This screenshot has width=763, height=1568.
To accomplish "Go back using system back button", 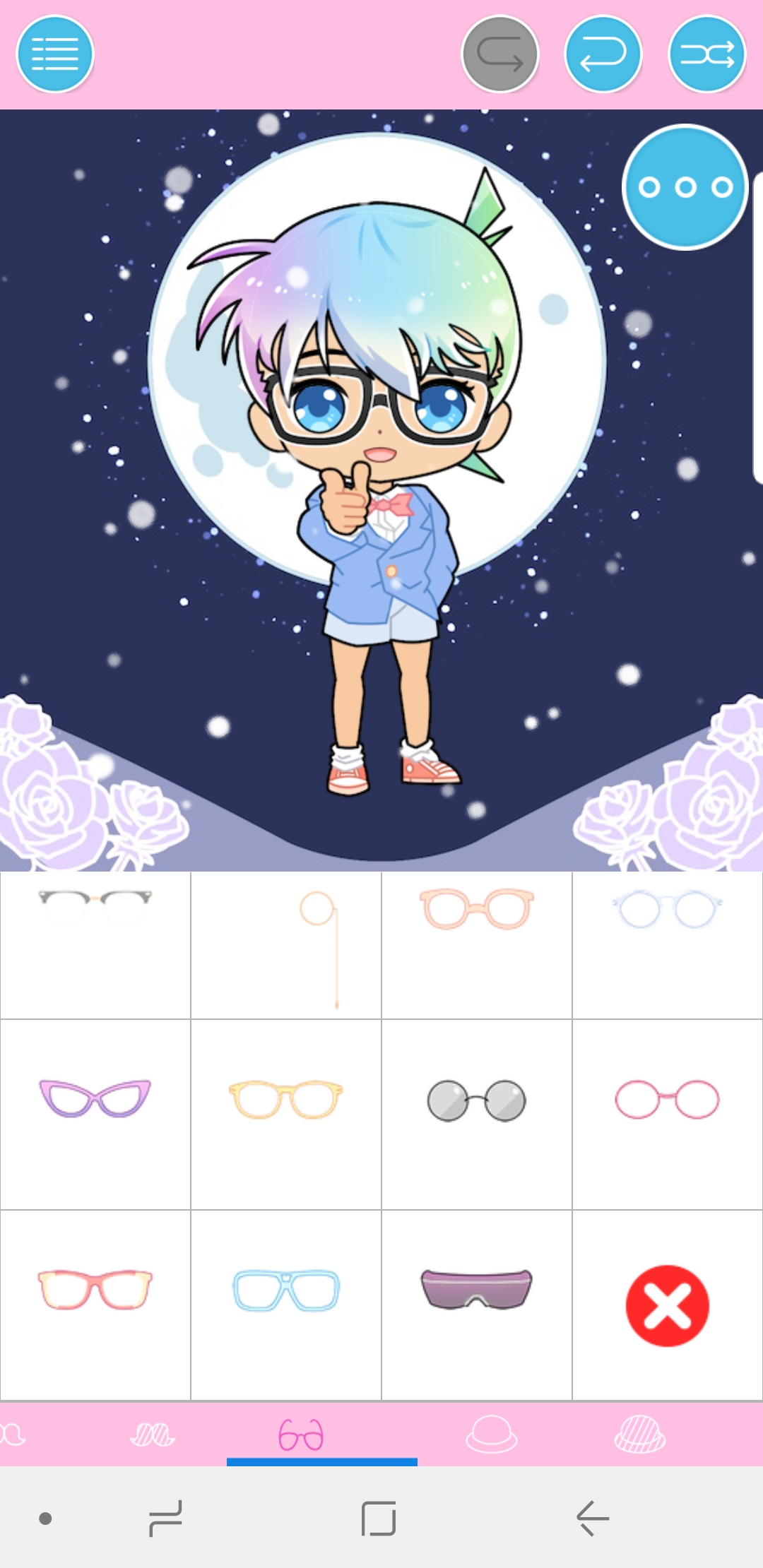I will pos(592,1518).
